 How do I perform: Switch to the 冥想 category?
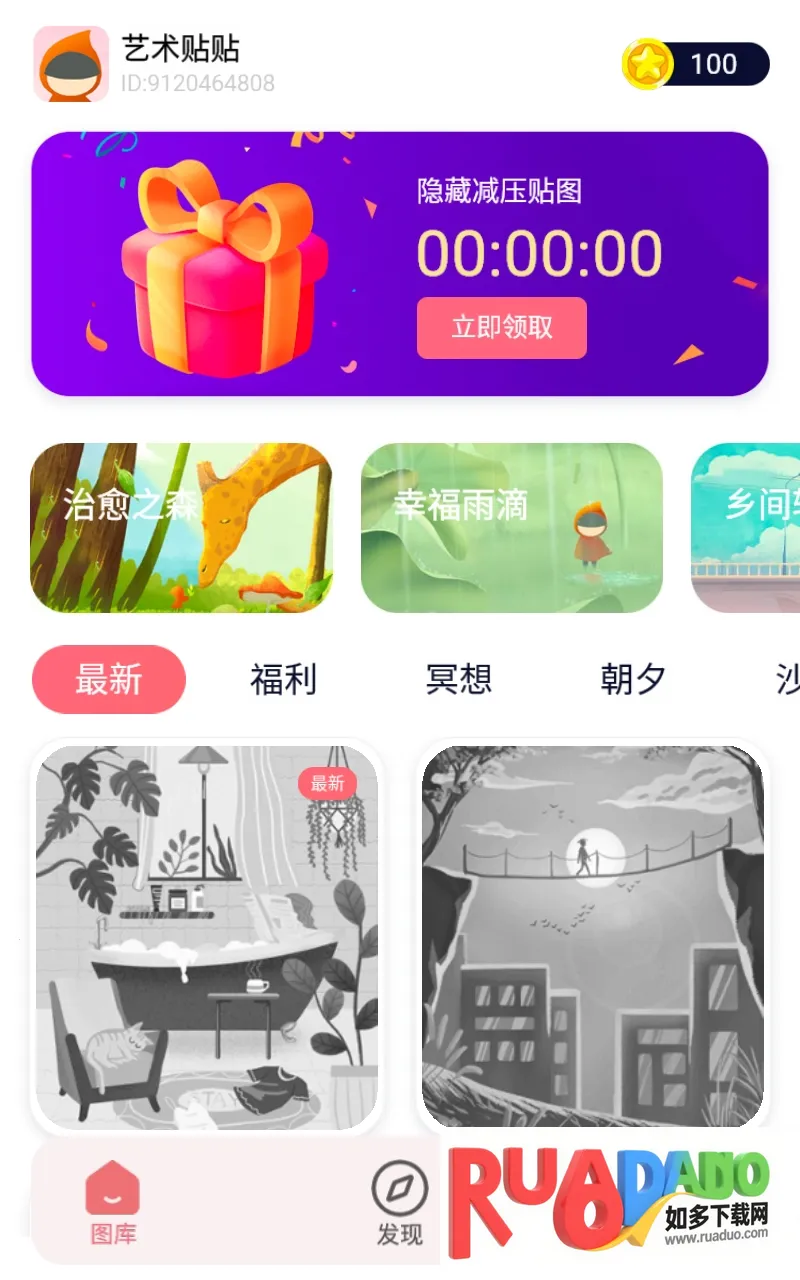click(458, 680)
